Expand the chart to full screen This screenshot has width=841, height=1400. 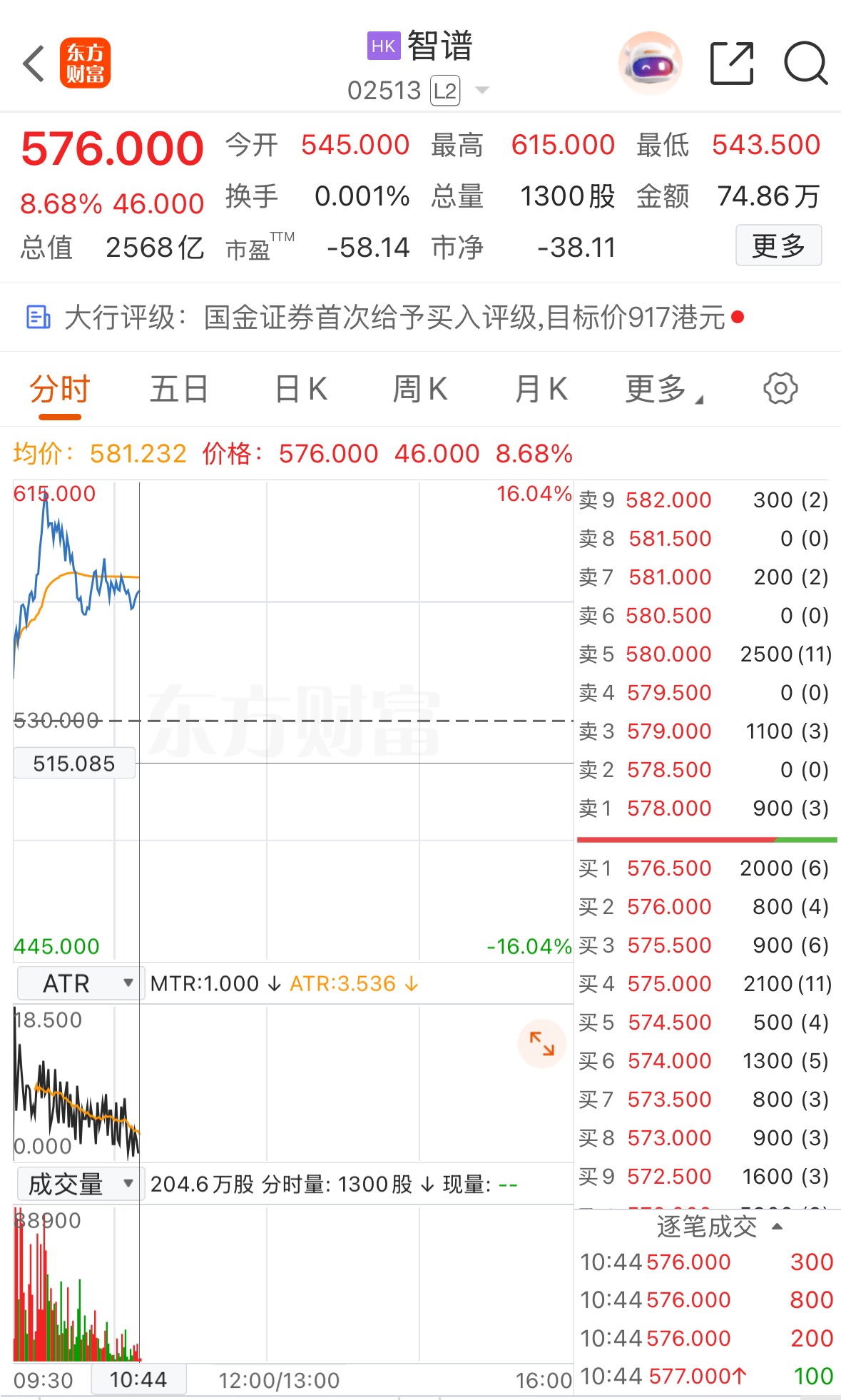pos(541,1043)
